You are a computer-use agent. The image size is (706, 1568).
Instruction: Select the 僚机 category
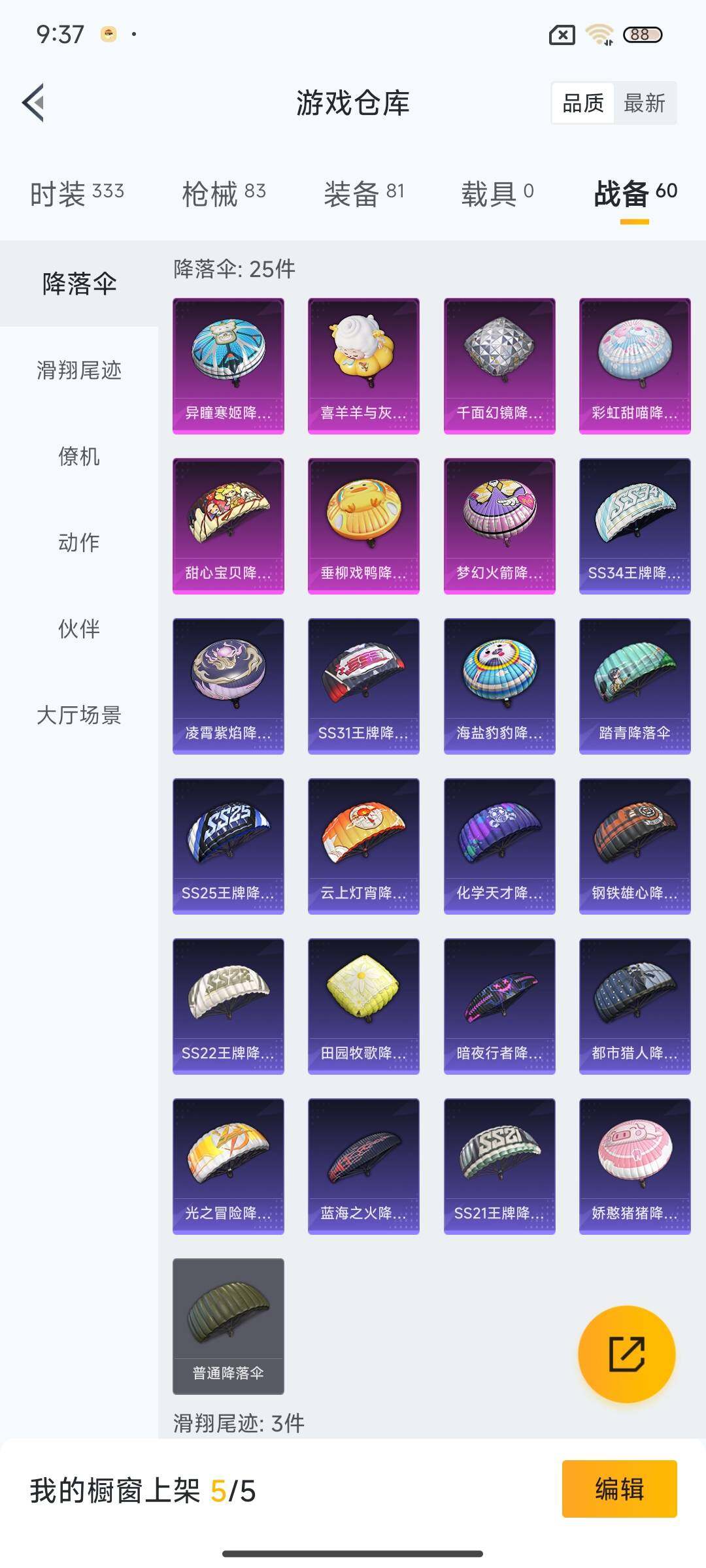click(79, 457)
